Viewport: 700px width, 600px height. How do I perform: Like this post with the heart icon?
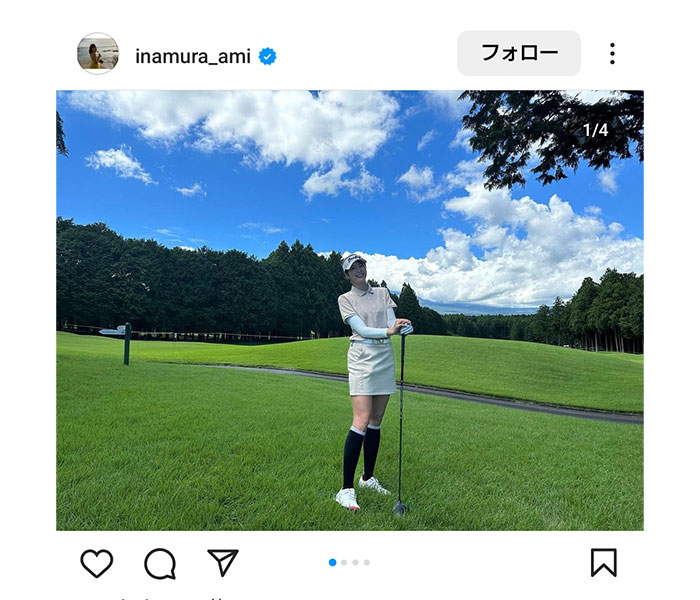coord(97,563)
